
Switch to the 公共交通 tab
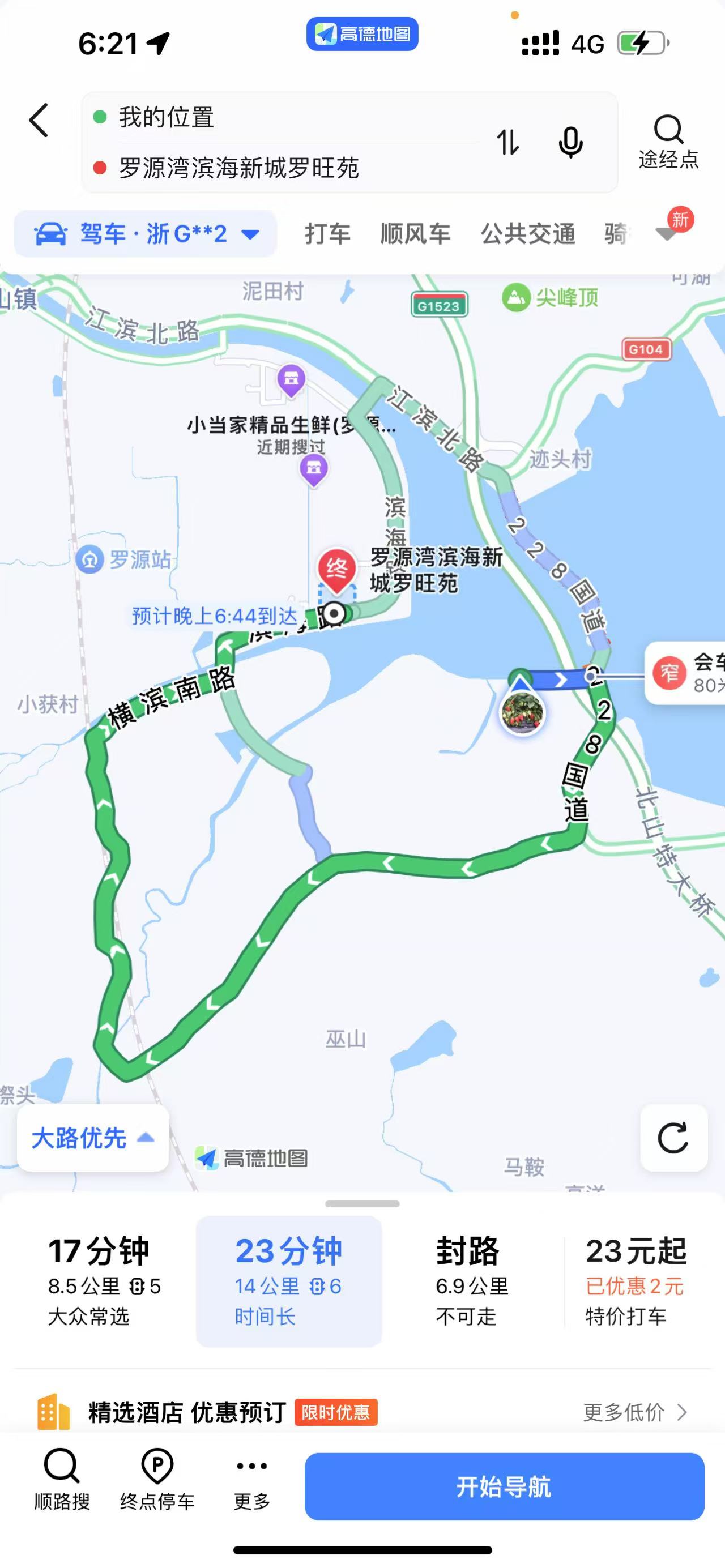528,234
